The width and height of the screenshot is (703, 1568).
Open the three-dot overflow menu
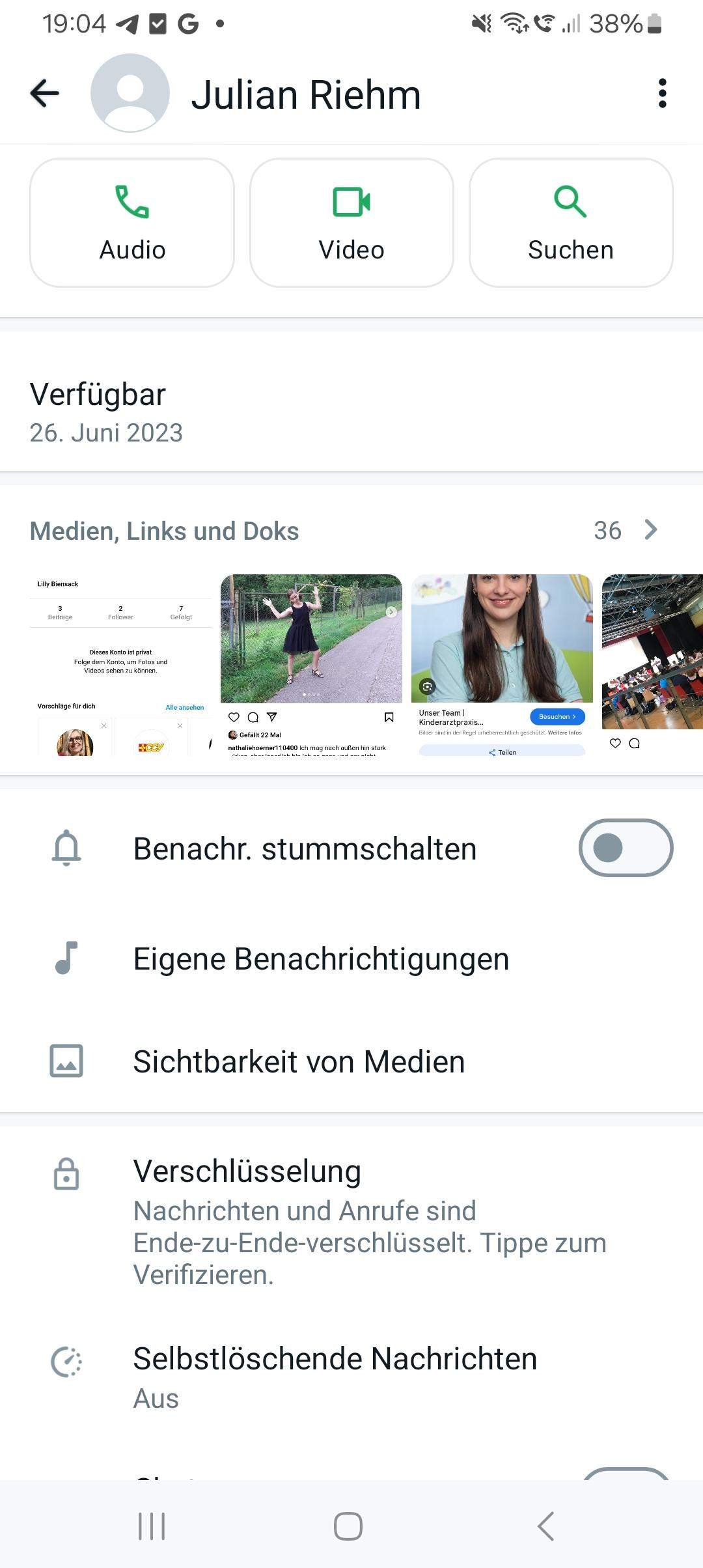pos(662,94)
